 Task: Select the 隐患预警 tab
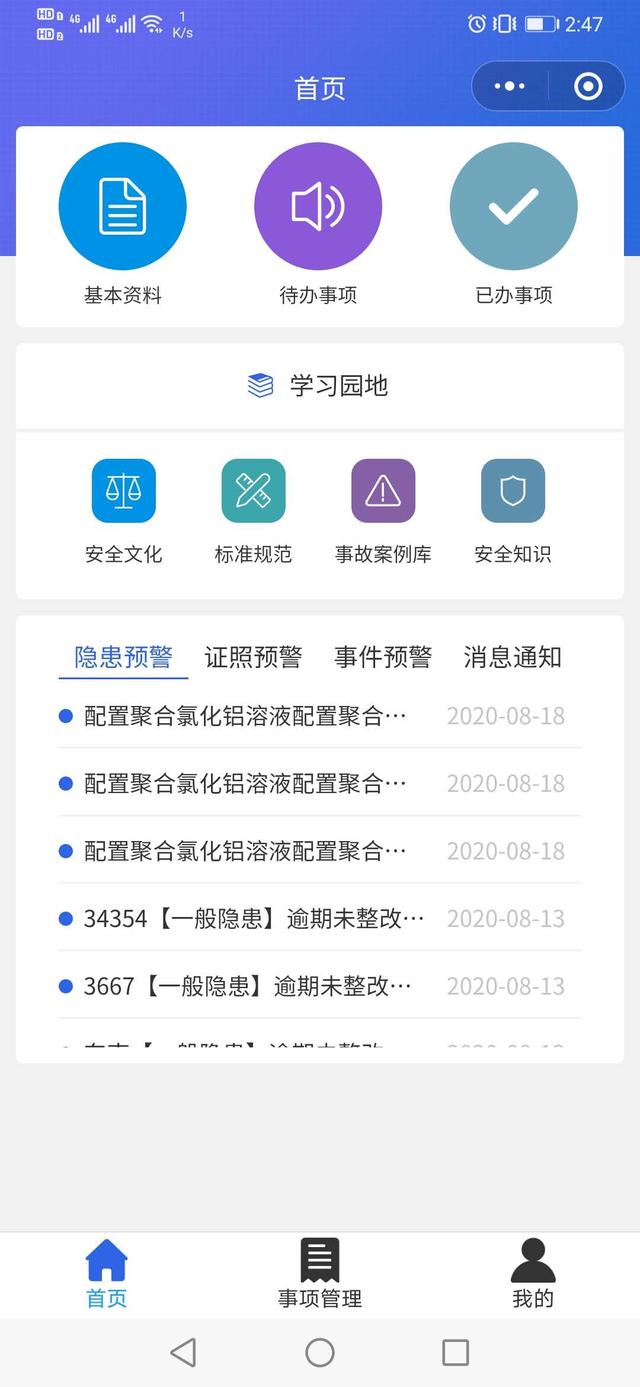[123, 657]
